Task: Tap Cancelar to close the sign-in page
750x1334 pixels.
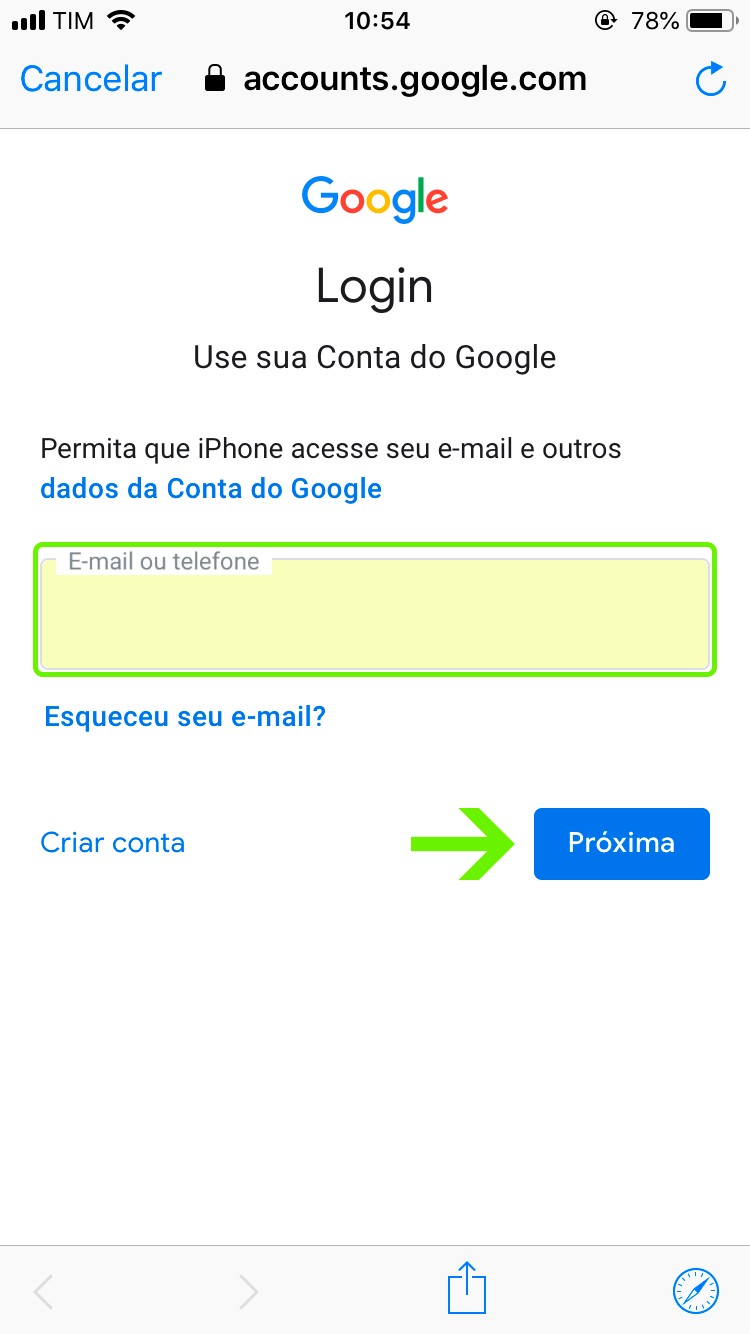Action: (91, 79)
